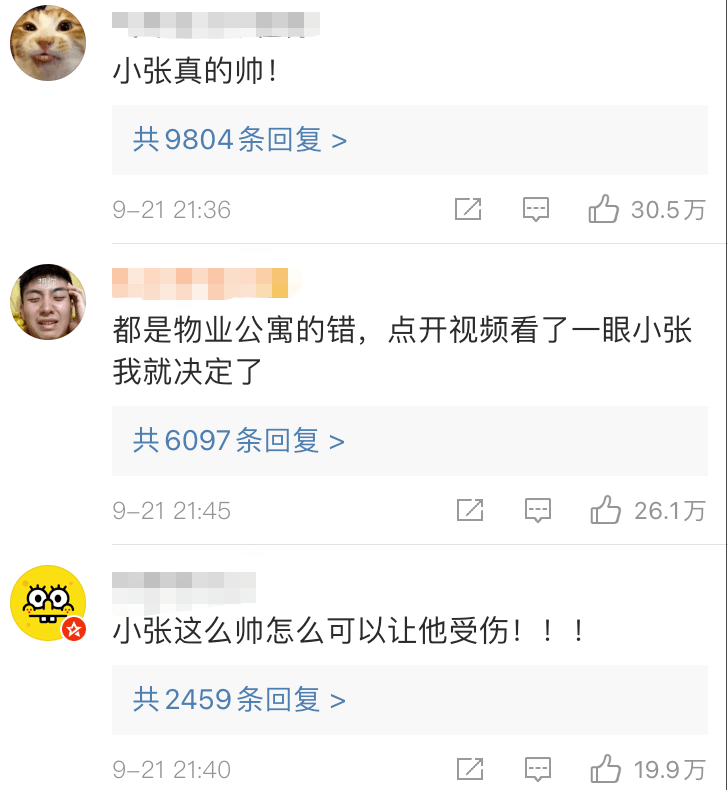This screenshot has width=728, height=790.
Task: Like the comment 小张真的帅！
Action: 604,210
